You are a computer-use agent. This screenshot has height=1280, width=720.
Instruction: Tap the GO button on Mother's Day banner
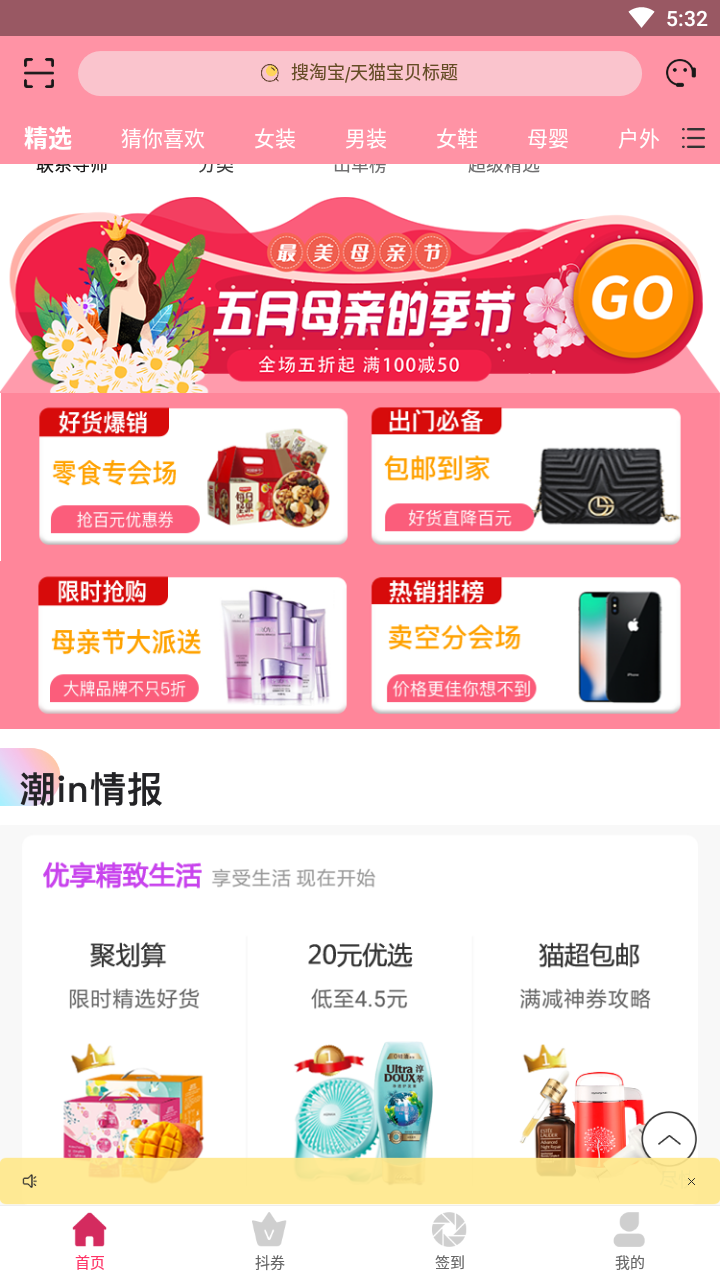[633, 298]
